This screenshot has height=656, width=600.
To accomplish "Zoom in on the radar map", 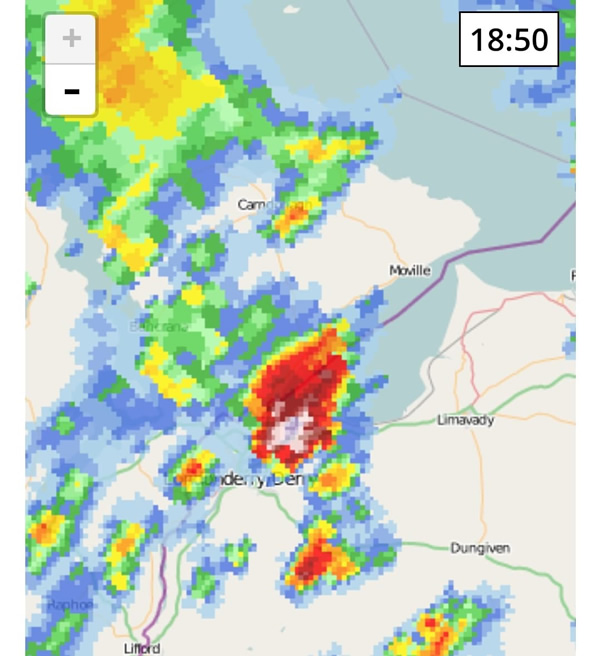I will click(x=71, y=40).
